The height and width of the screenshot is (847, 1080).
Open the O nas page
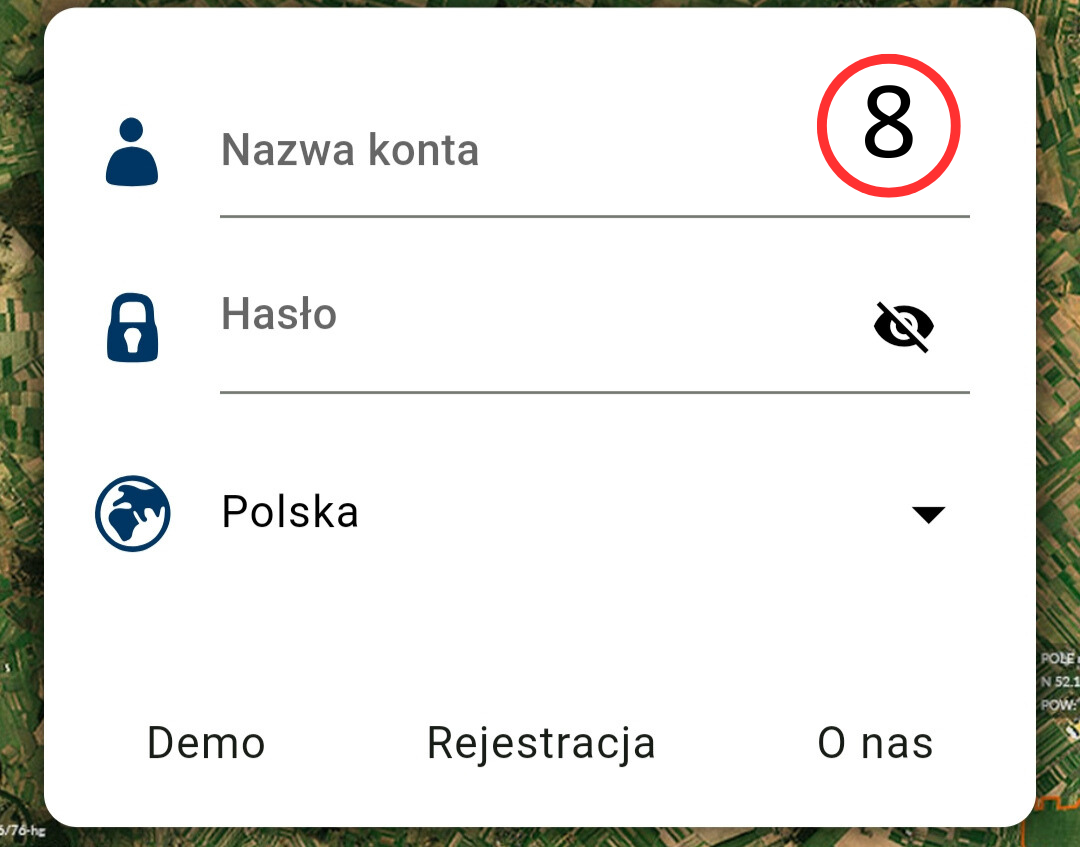(x=875, y=743)
